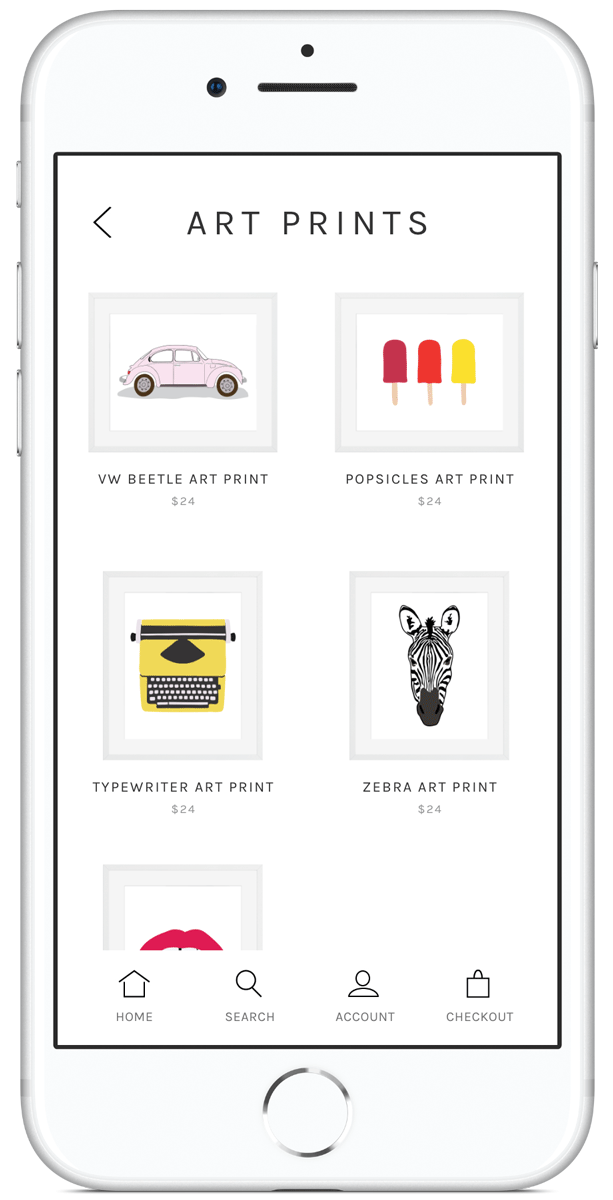This screenshot has height=1200, width=613.
Task: Go to the Account tab
Action: 364,995
